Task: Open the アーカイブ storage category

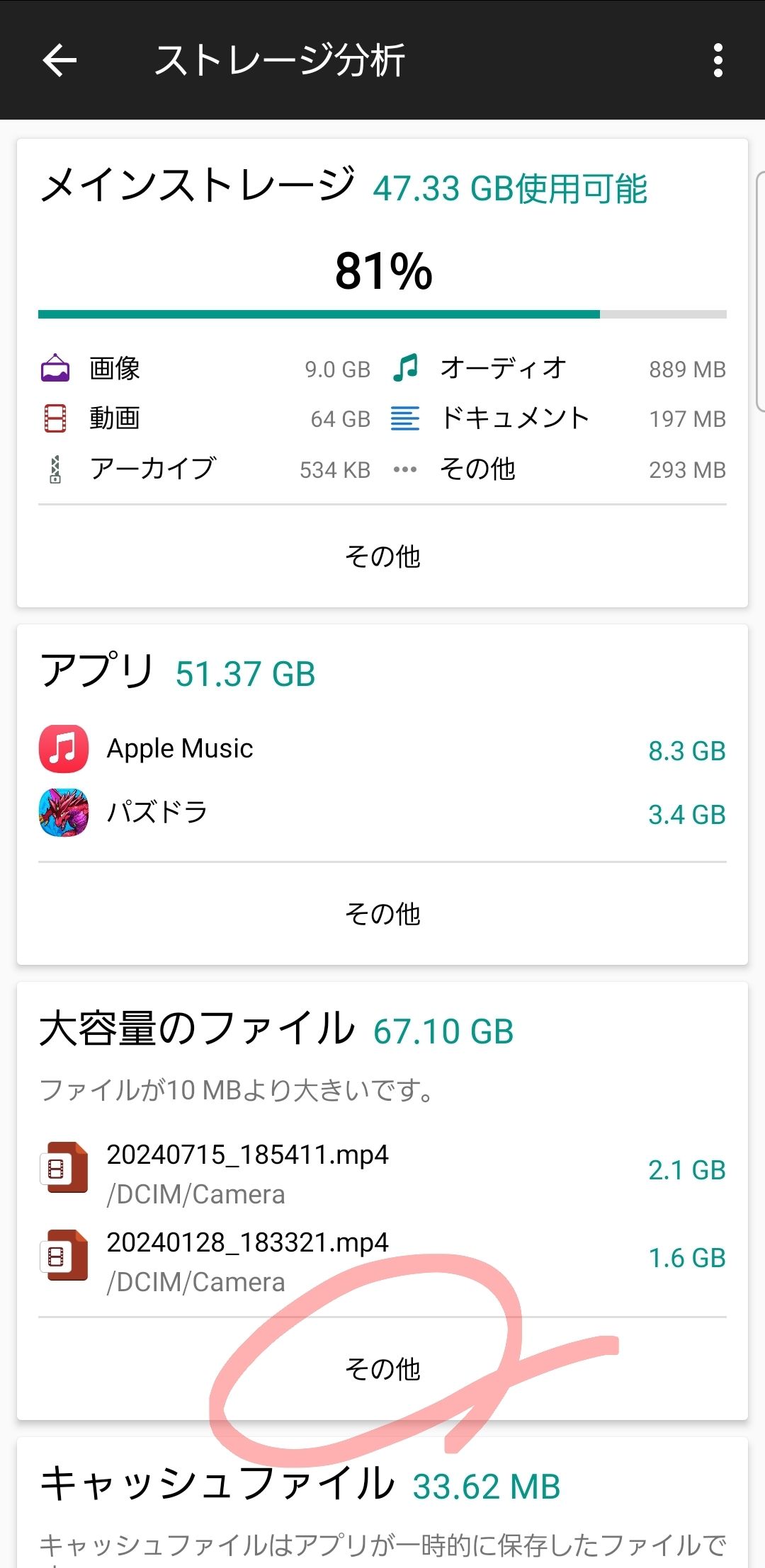Action: (x=205, y=469)
